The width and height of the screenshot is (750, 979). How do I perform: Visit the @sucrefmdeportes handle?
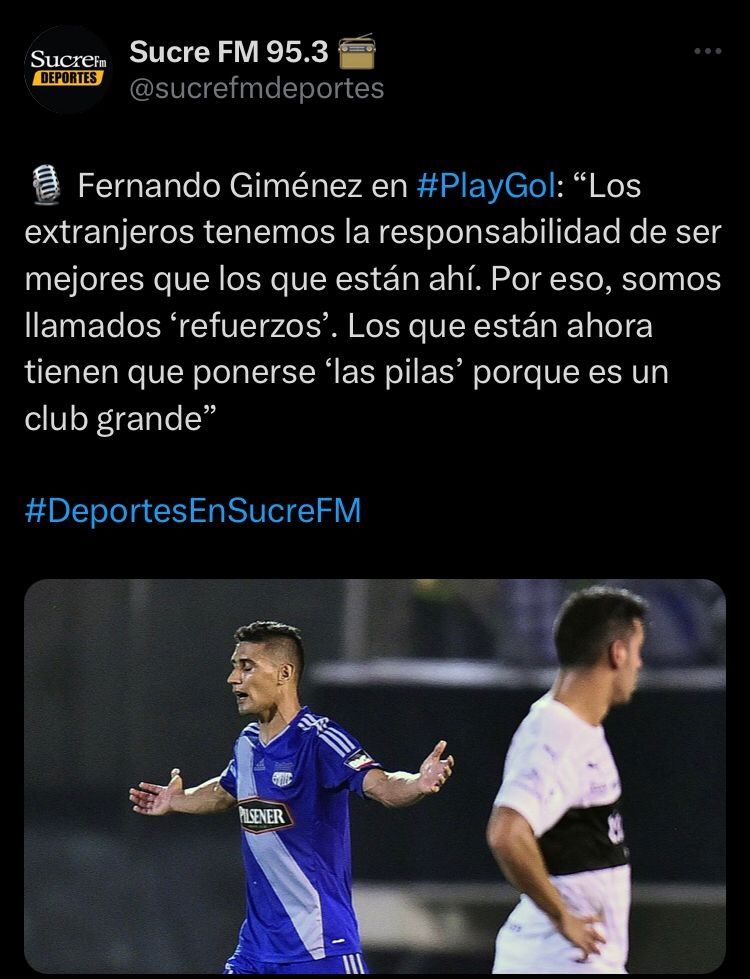click(256, 89)
